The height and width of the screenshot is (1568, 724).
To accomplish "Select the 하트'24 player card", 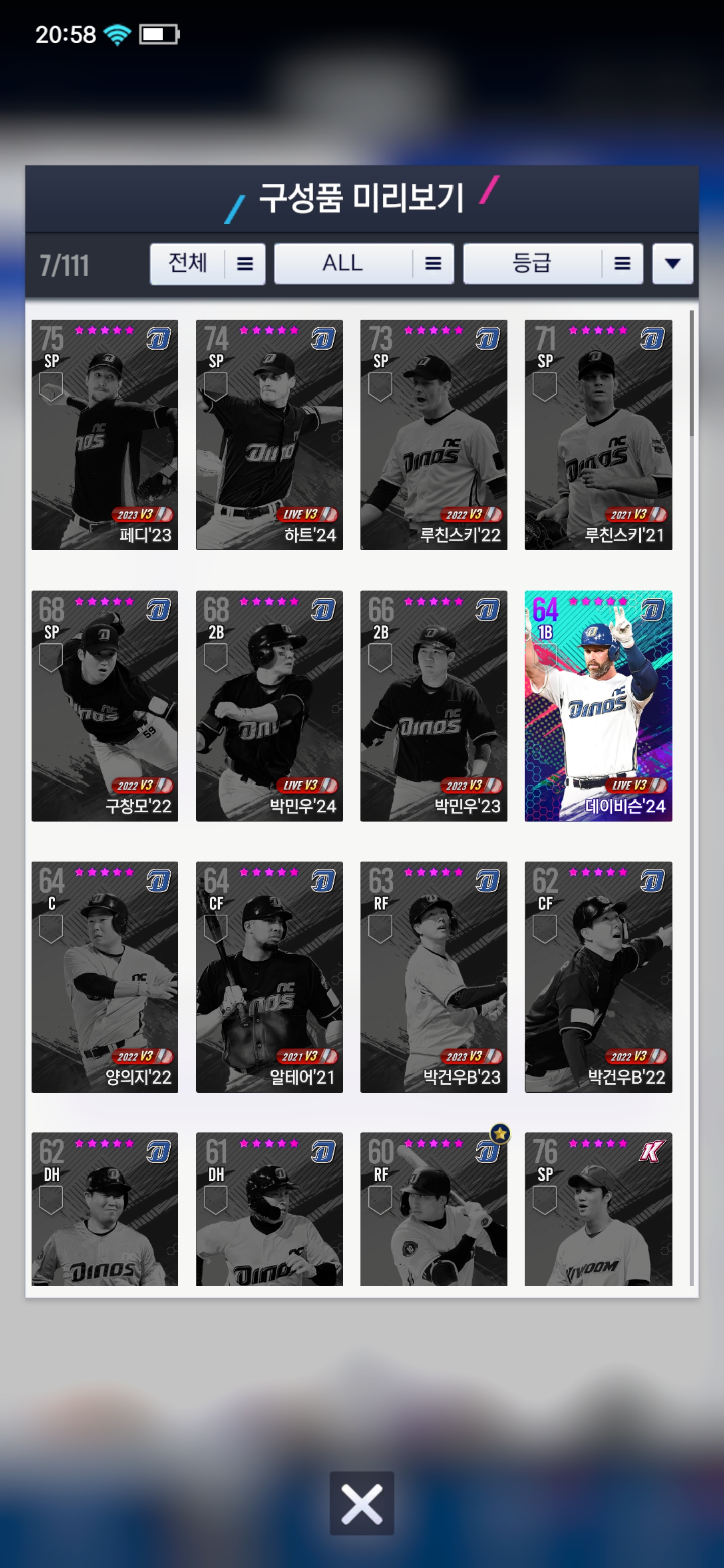I will [269, 435].
